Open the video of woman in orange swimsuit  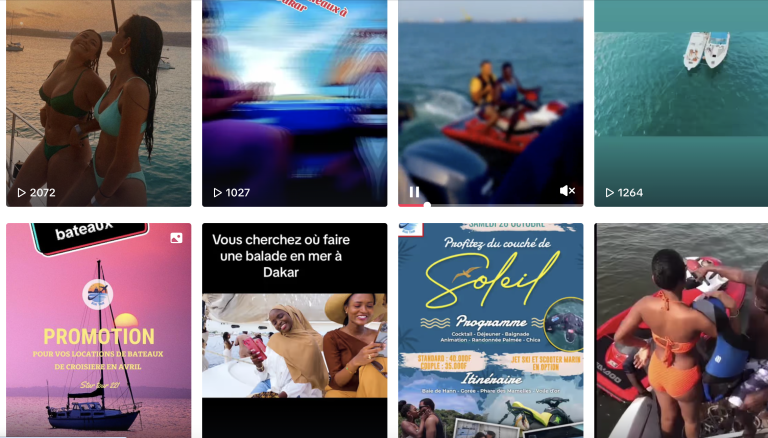point(680,330)
